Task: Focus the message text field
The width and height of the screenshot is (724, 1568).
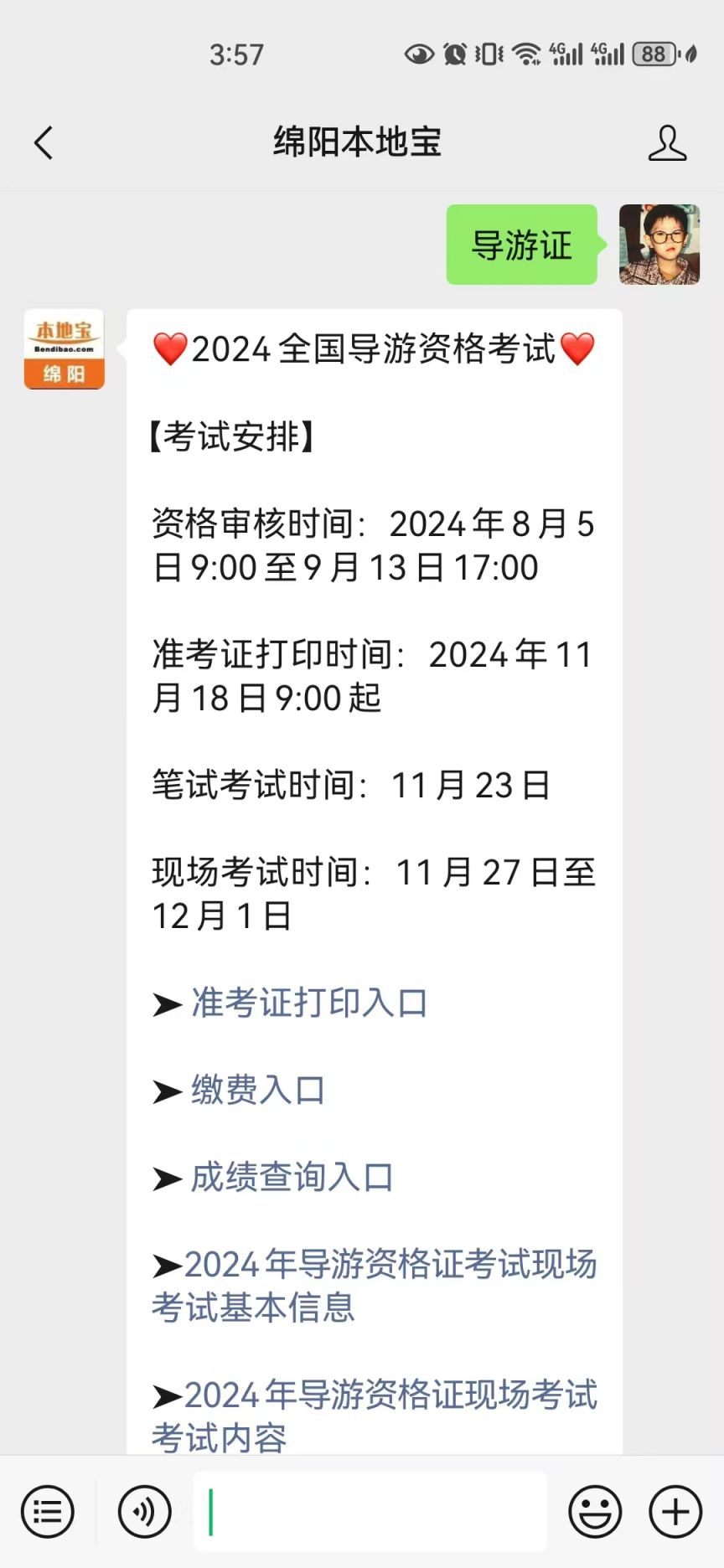Action: click(x=370, y=1512)
